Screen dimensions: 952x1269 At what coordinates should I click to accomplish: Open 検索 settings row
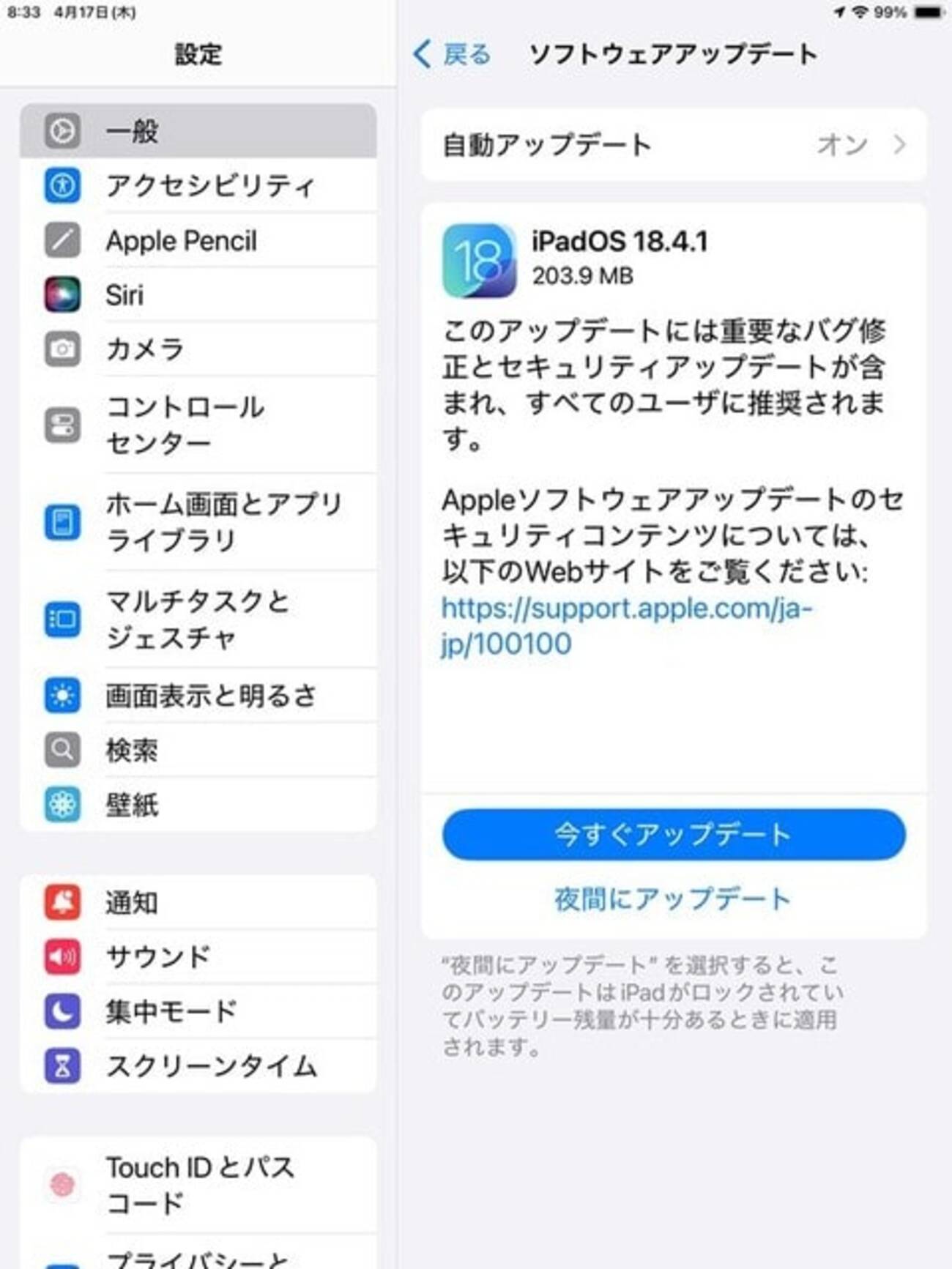tap(198, 750)
